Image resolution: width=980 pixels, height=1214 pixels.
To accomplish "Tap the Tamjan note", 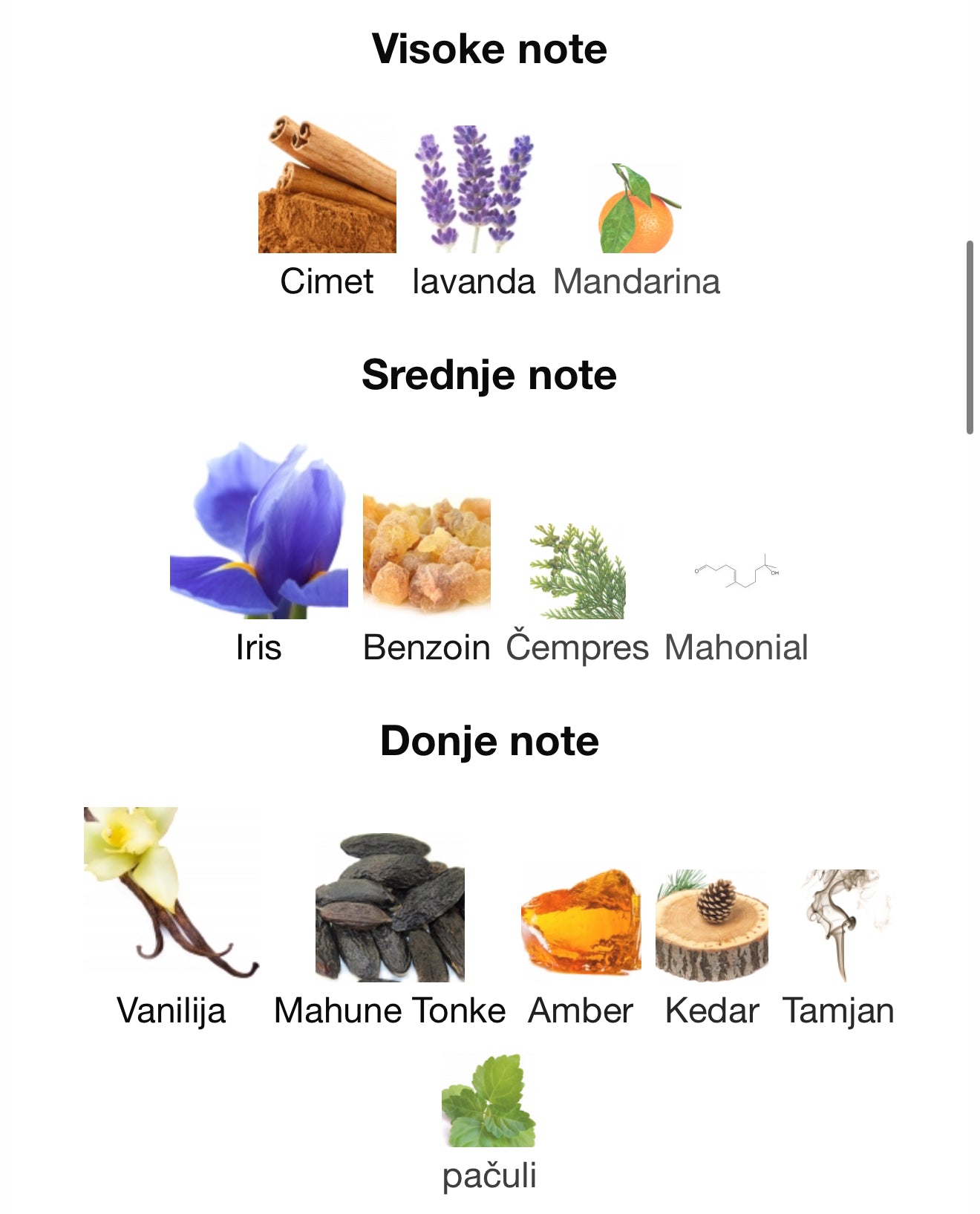I will click(838, 925).
